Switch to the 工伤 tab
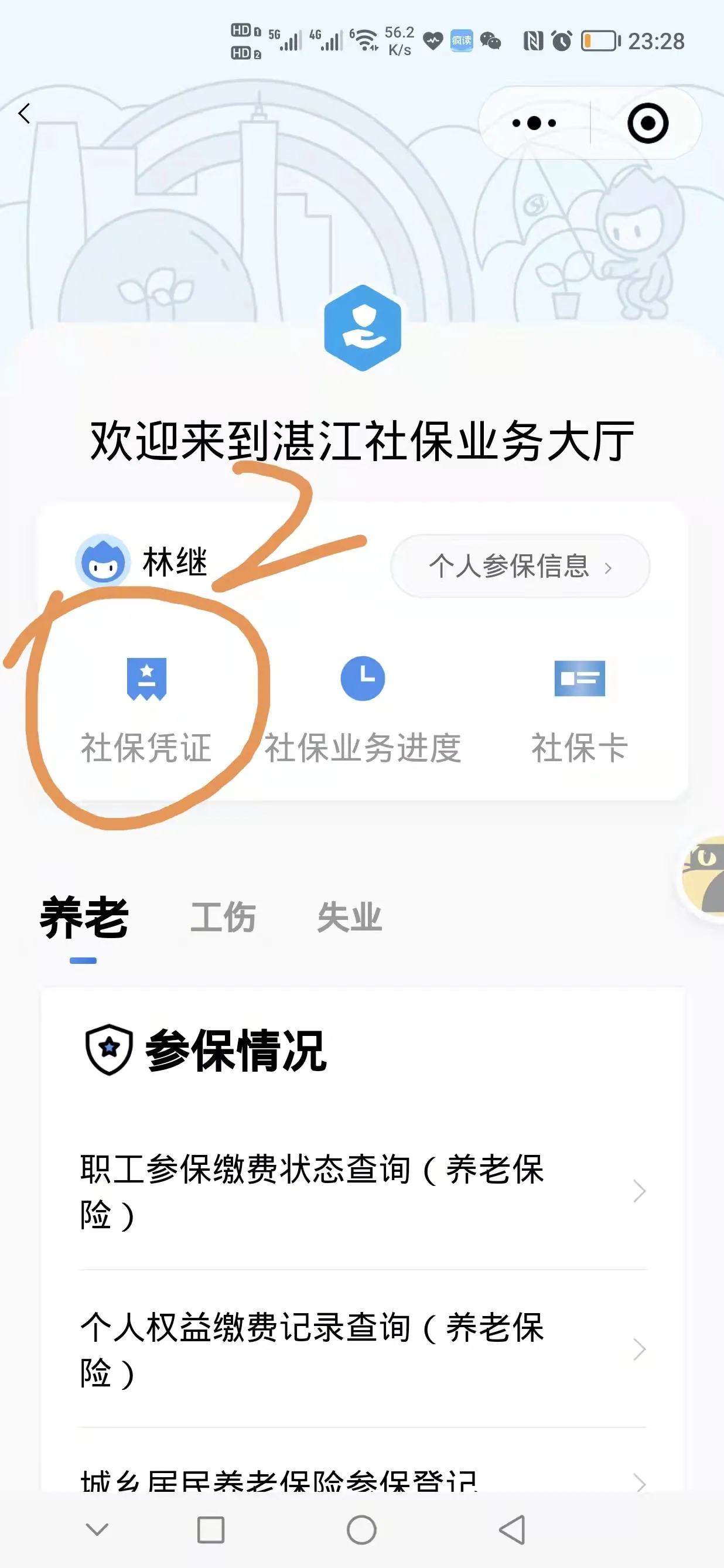724x1568 pixels. coord(223,916)
